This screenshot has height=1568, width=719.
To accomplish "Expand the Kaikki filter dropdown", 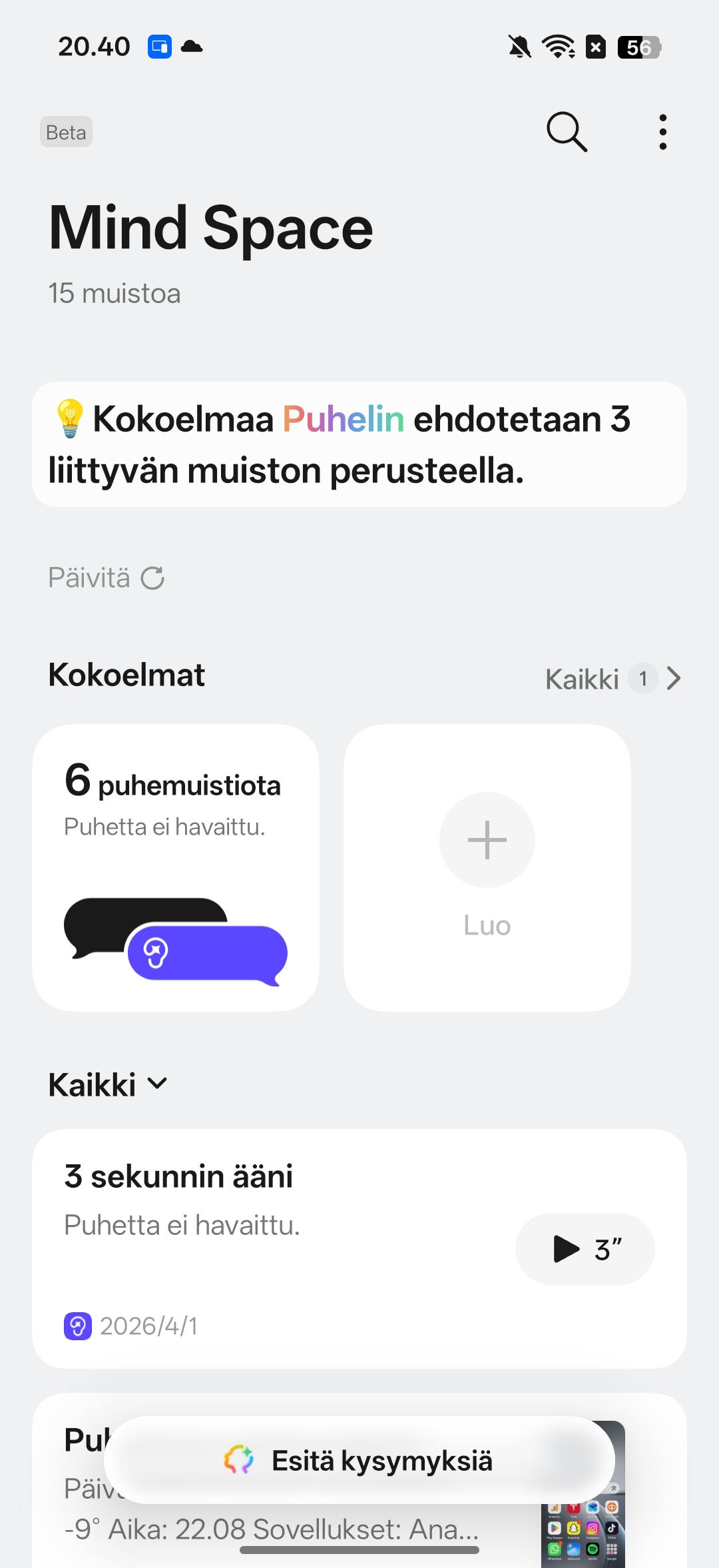I will [x=108, y=1084].
